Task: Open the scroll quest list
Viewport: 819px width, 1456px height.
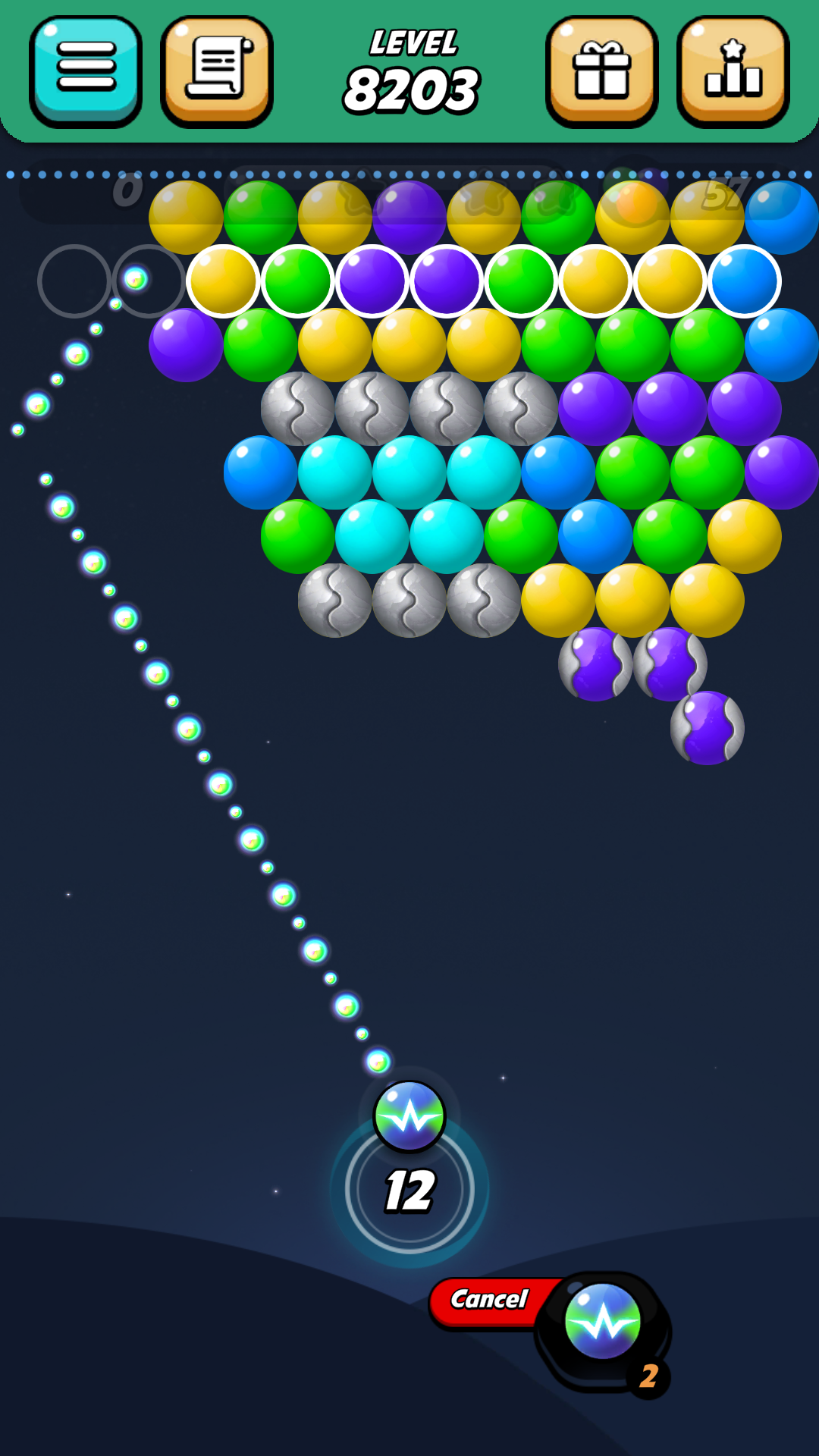Action: tap(217, 71)
